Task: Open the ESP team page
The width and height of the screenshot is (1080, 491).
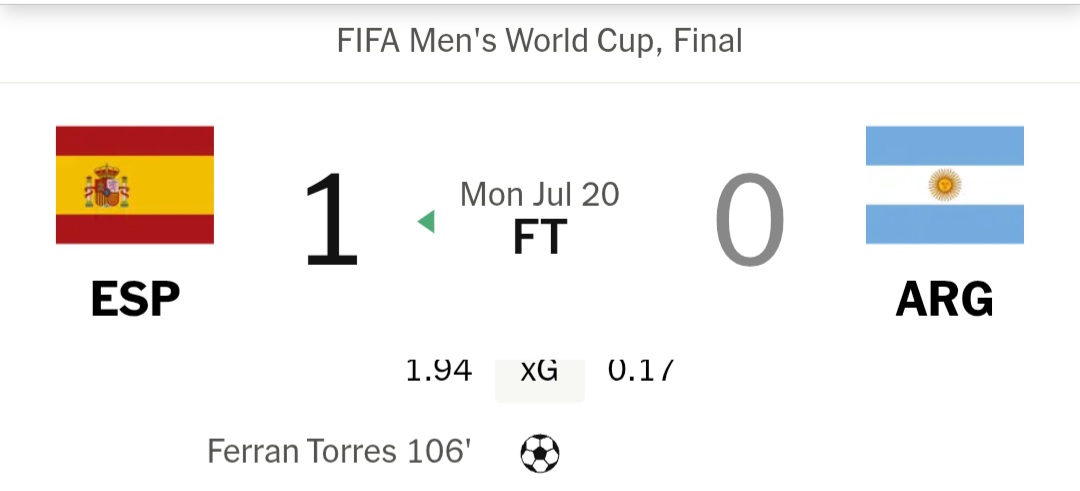Action: click(135, 299)
